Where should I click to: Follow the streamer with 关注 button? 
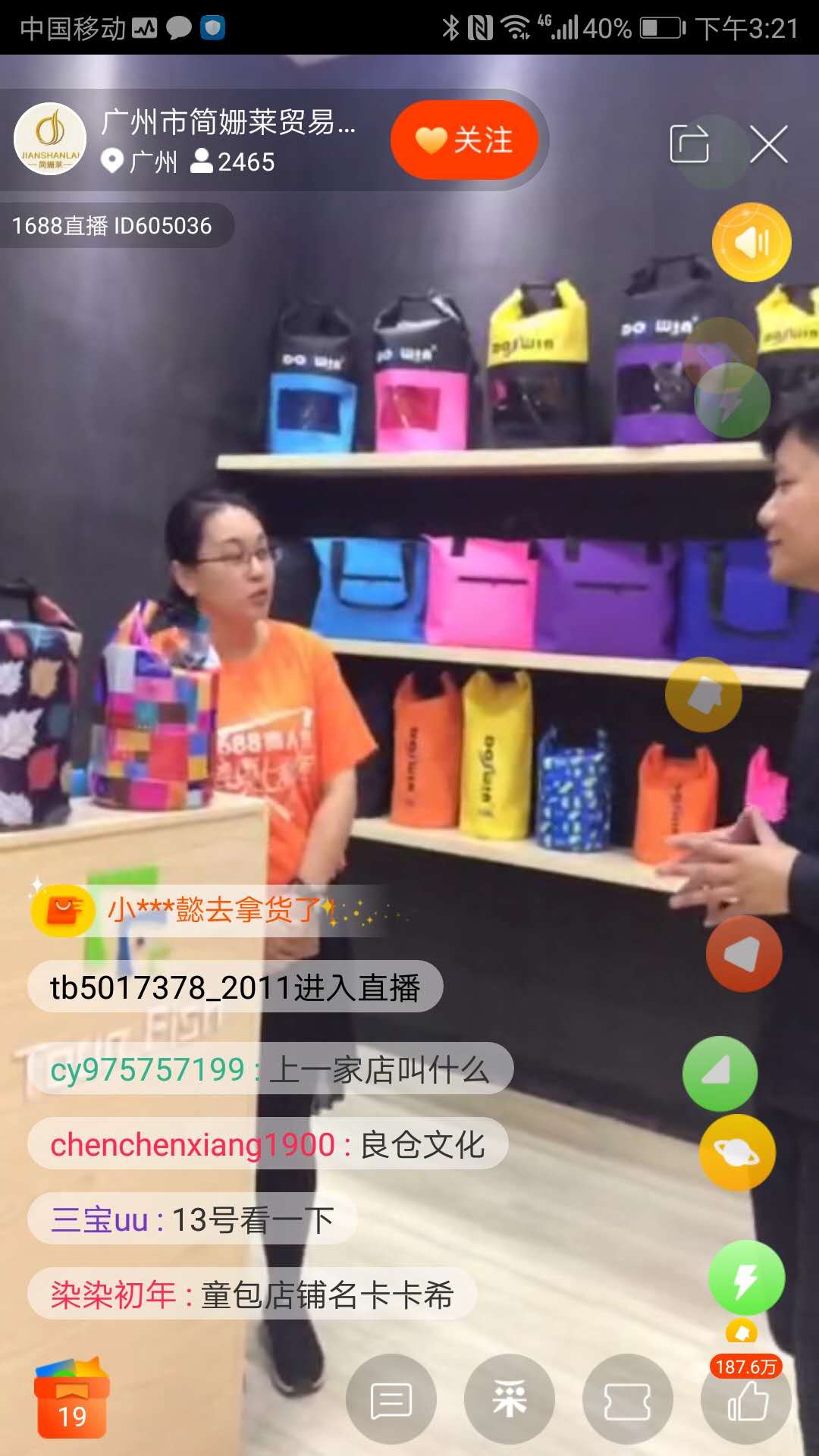[464, 140]
